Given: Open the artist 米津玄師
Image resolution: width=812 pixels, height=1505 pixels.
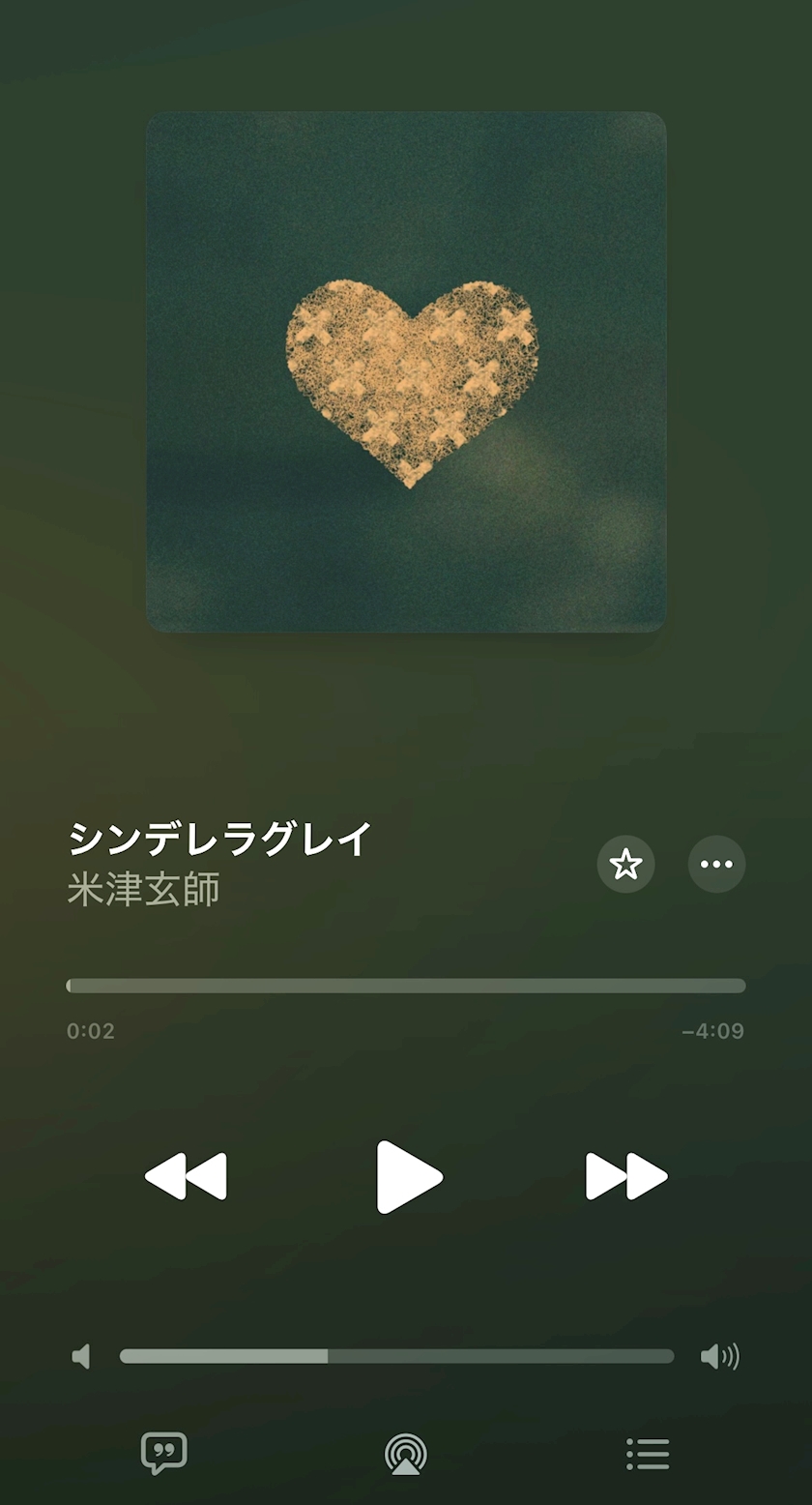Looking at the screenshot, I should click(143, 889).
